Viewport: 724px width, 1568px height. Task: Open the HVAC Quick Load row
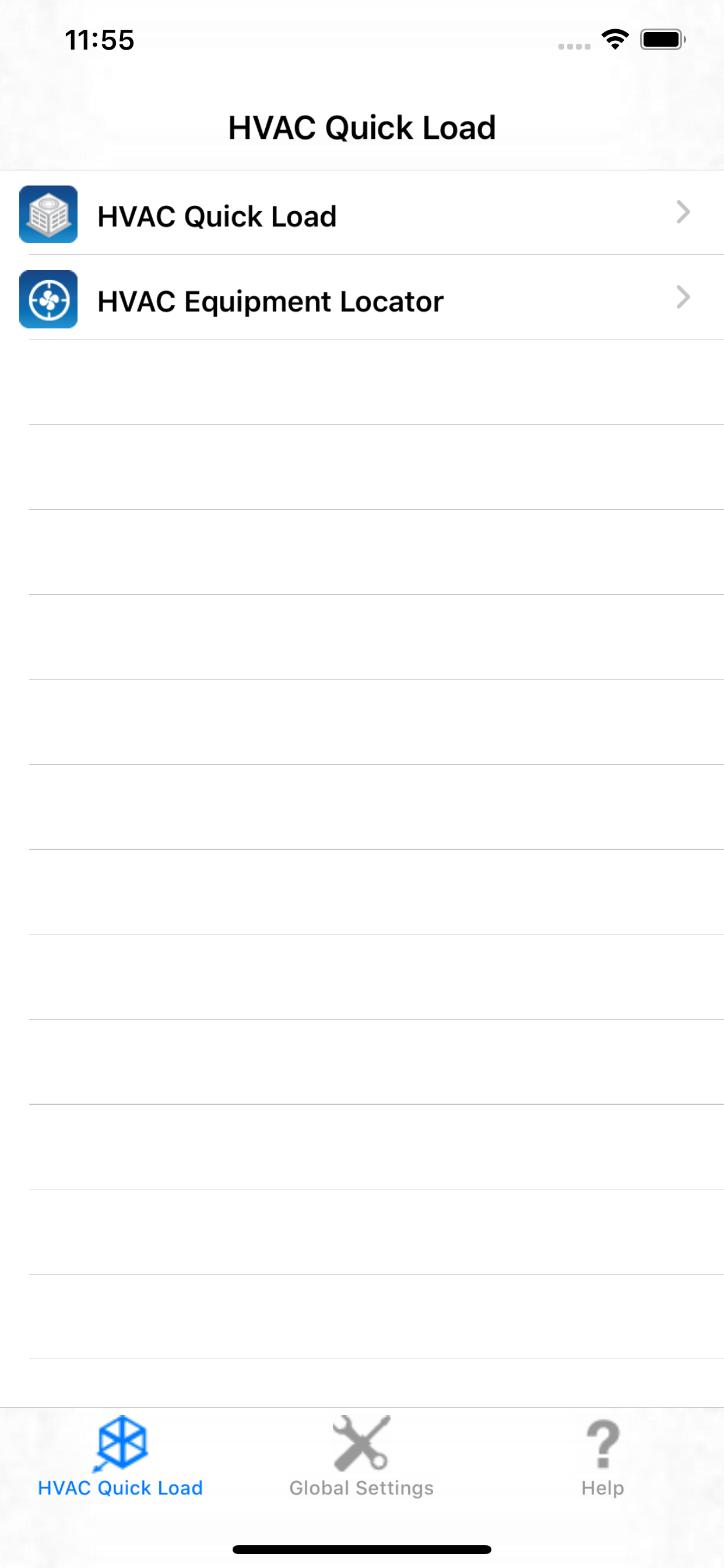[x=361, y=214]
